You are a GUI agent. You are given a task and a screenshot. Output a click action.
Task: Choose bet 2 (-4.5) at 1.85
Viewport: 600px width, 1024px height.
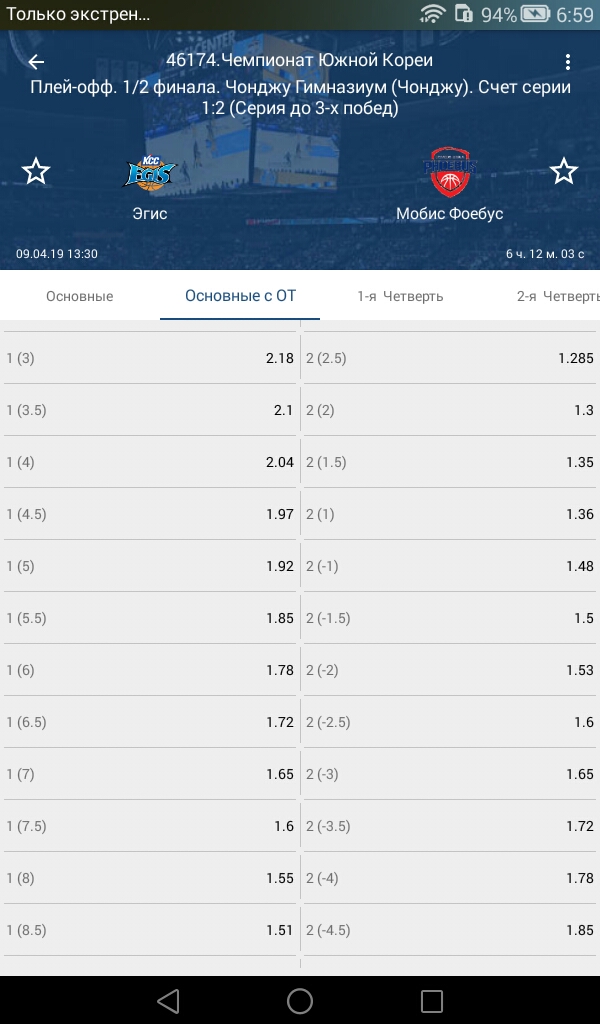click(450, 930)
